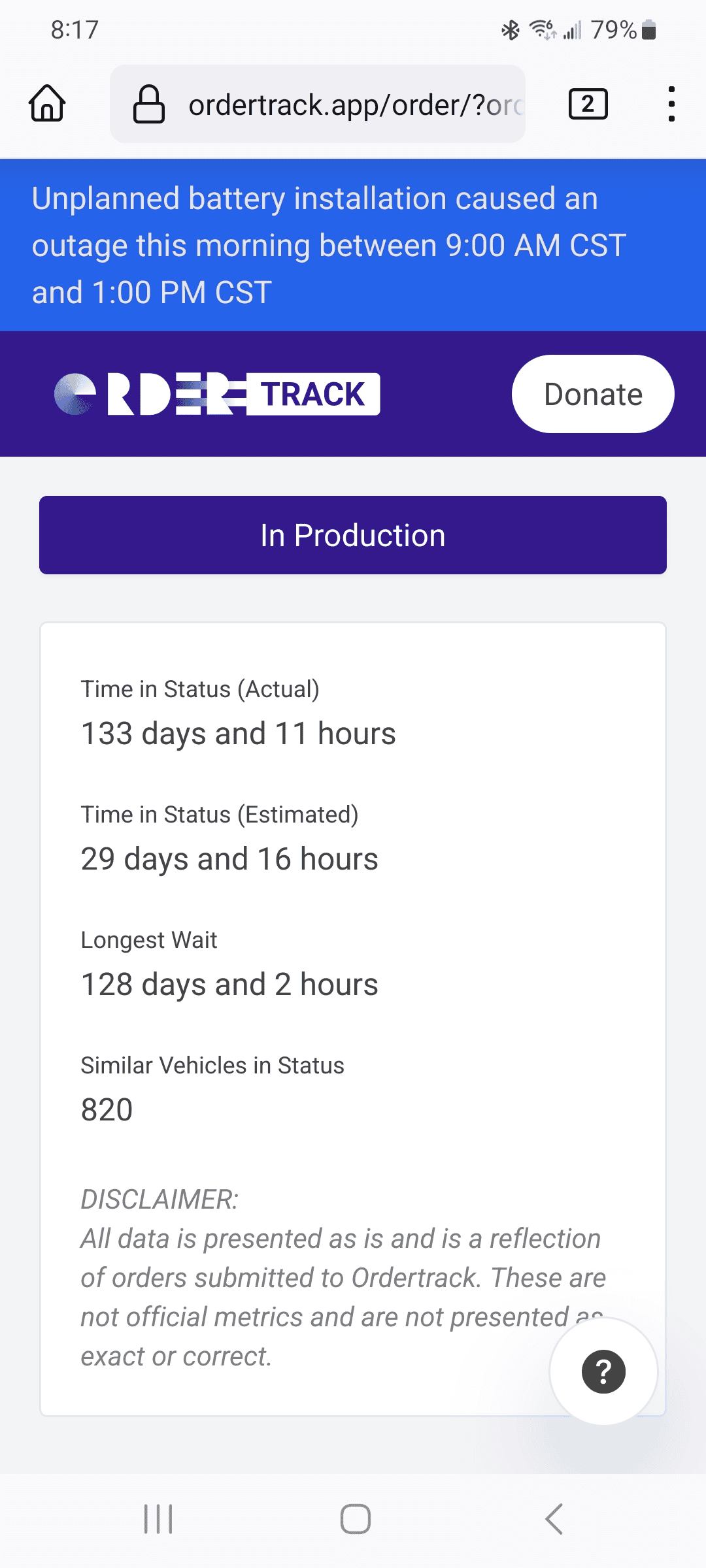Image resolution: width=706 pixels, height=1568 pixels.
Task: Tap the Ordertrack logo
Action: [216, 393]
